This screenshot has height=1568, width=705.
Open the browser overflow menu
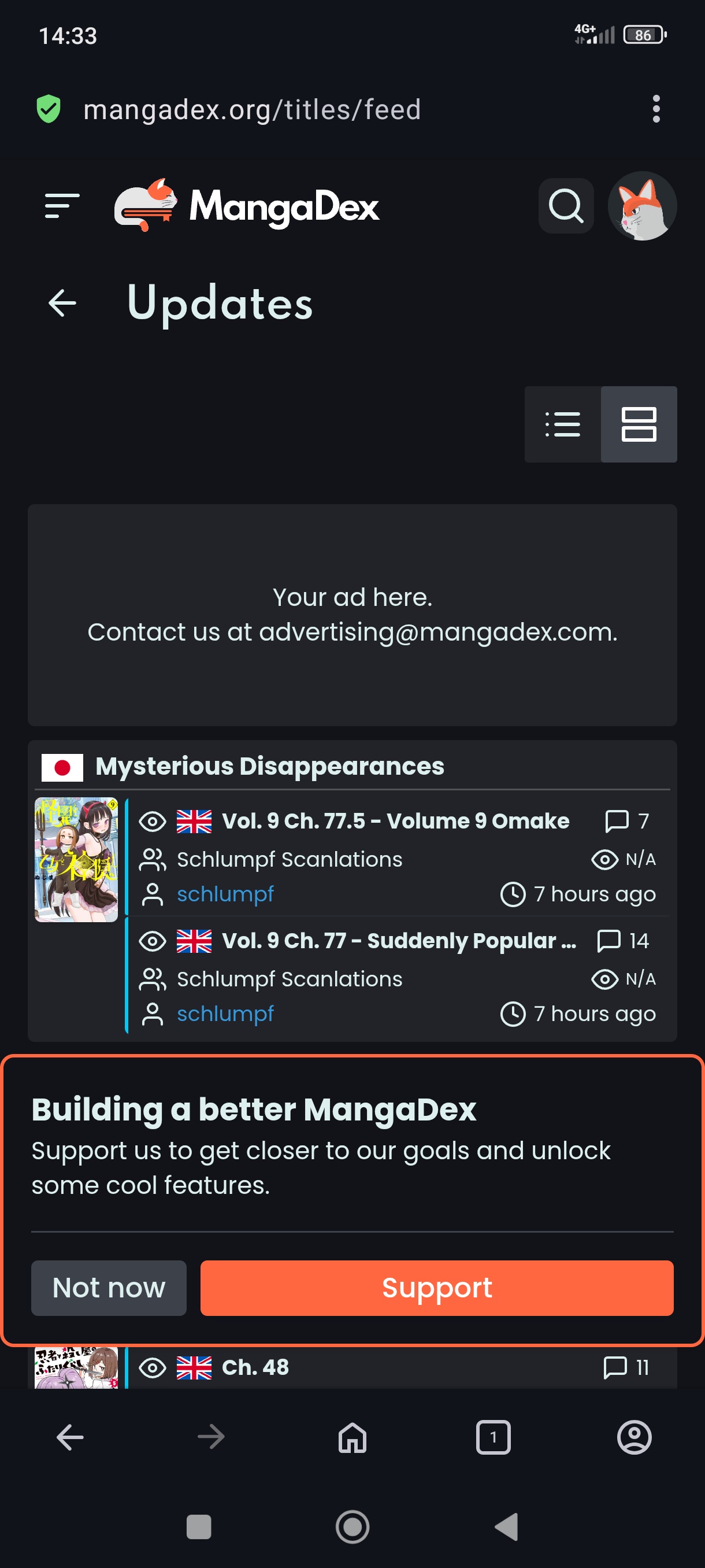point(655,109)
